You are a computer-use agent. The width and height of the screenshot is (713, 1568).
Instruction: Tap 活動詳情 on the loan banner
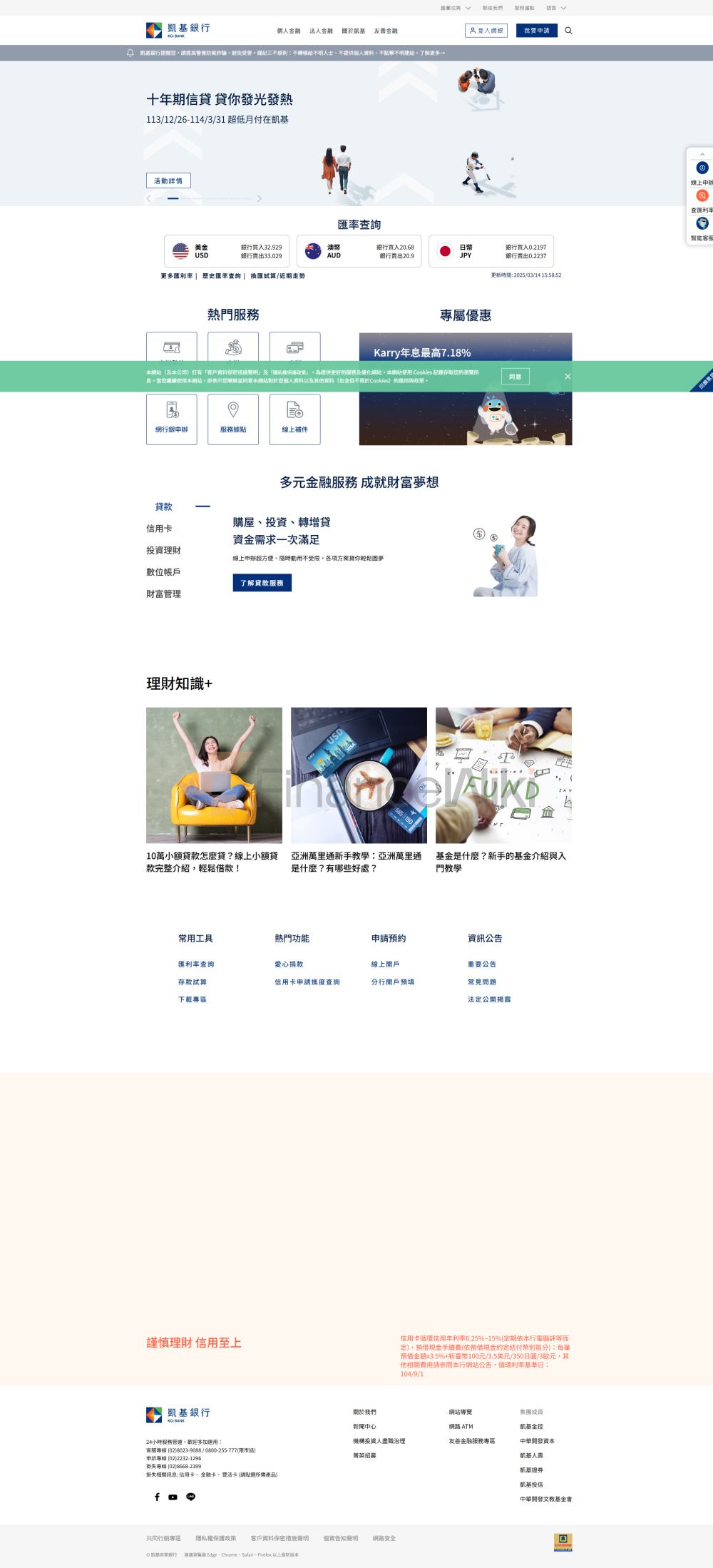tap(168, 180)
